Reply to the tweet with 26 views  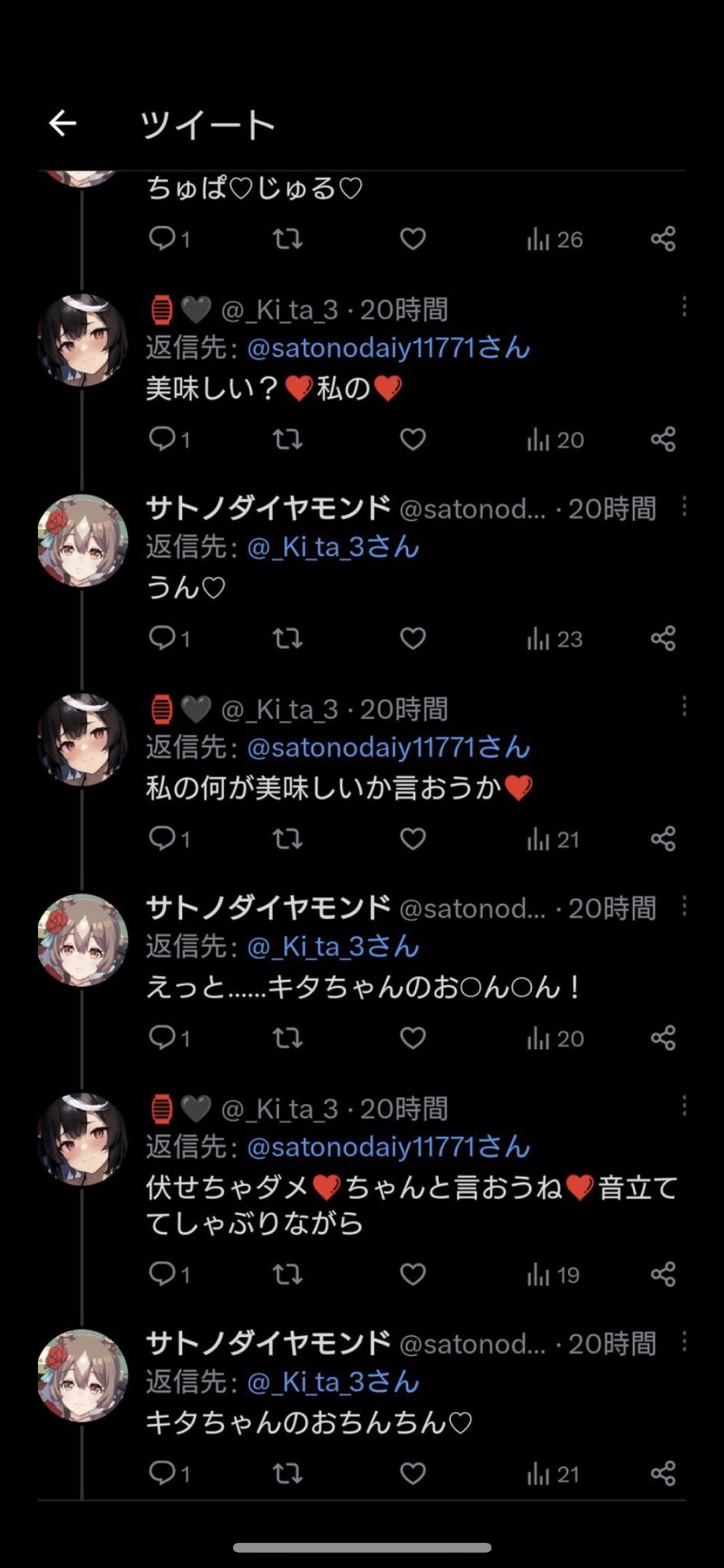tap(169, 239)
